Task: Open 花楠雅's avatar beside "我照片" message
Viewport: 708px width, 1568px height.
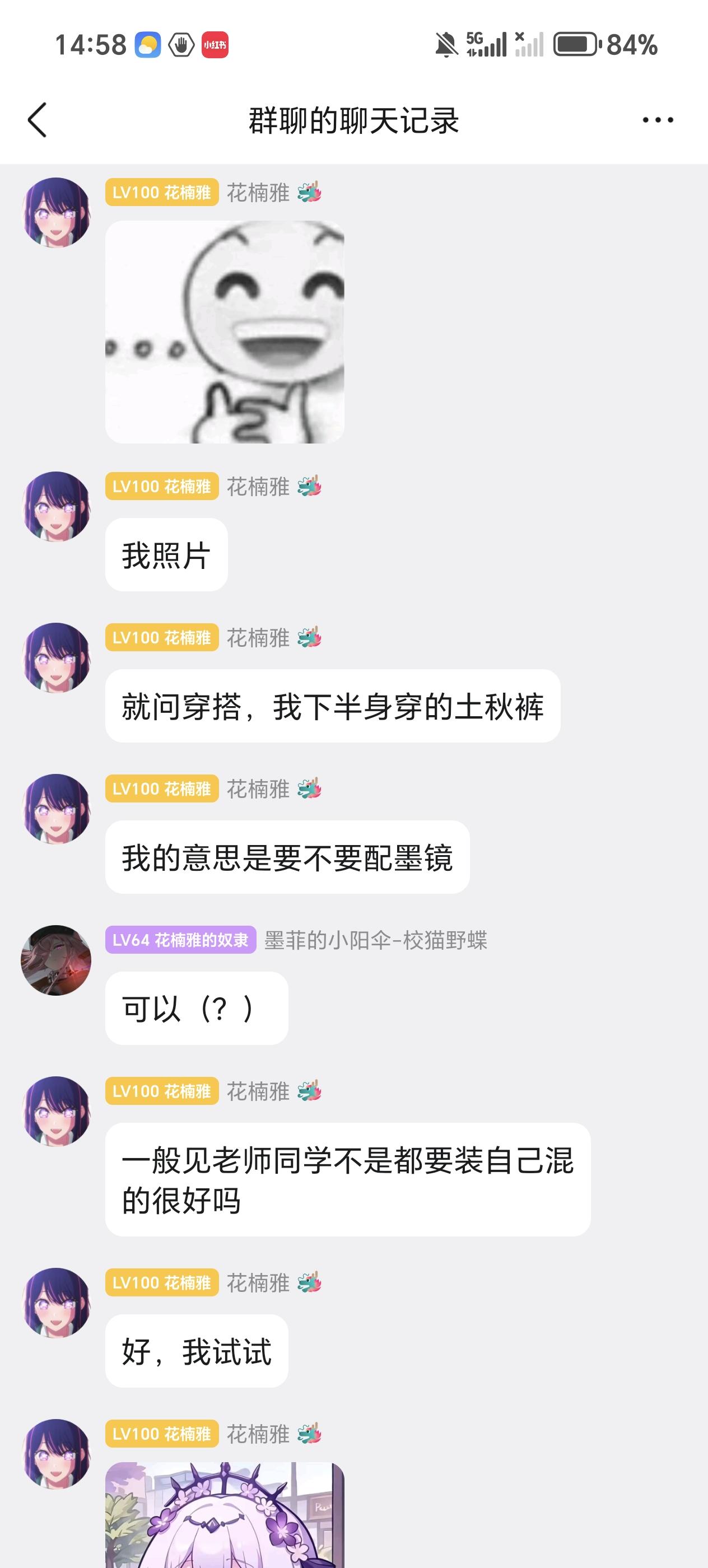Action: tap(56, 506)
